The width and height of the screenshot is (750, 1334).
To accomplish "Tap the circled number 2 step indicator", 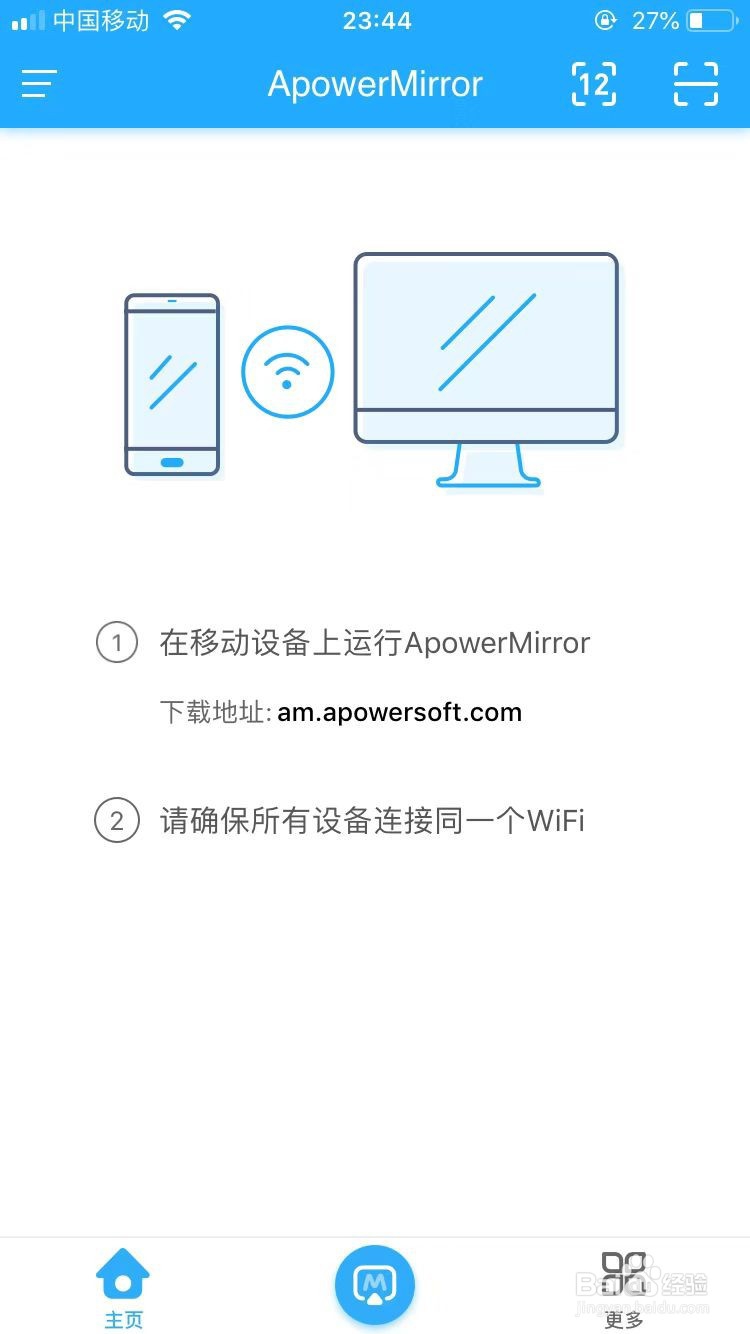I will click(117, 821).
